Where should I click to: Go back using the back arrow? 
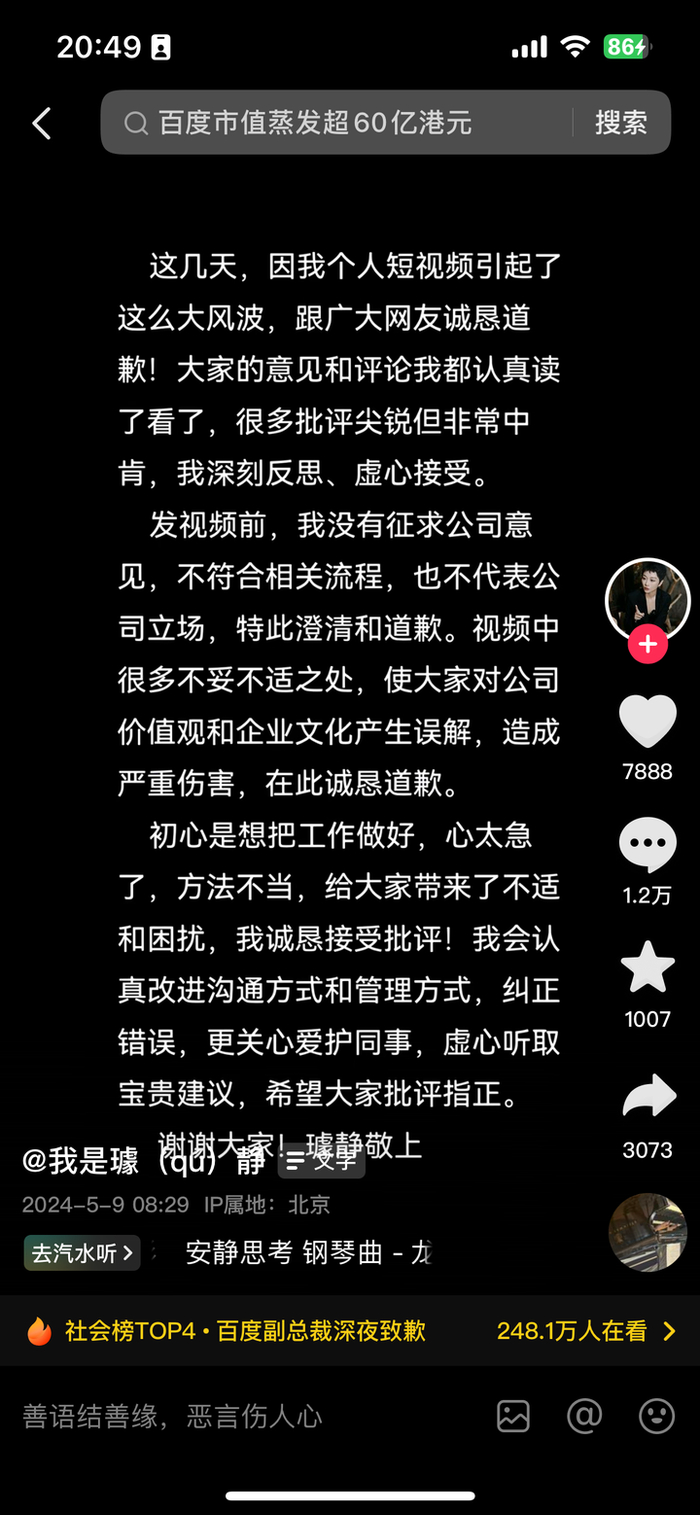[x=41, y=123]
